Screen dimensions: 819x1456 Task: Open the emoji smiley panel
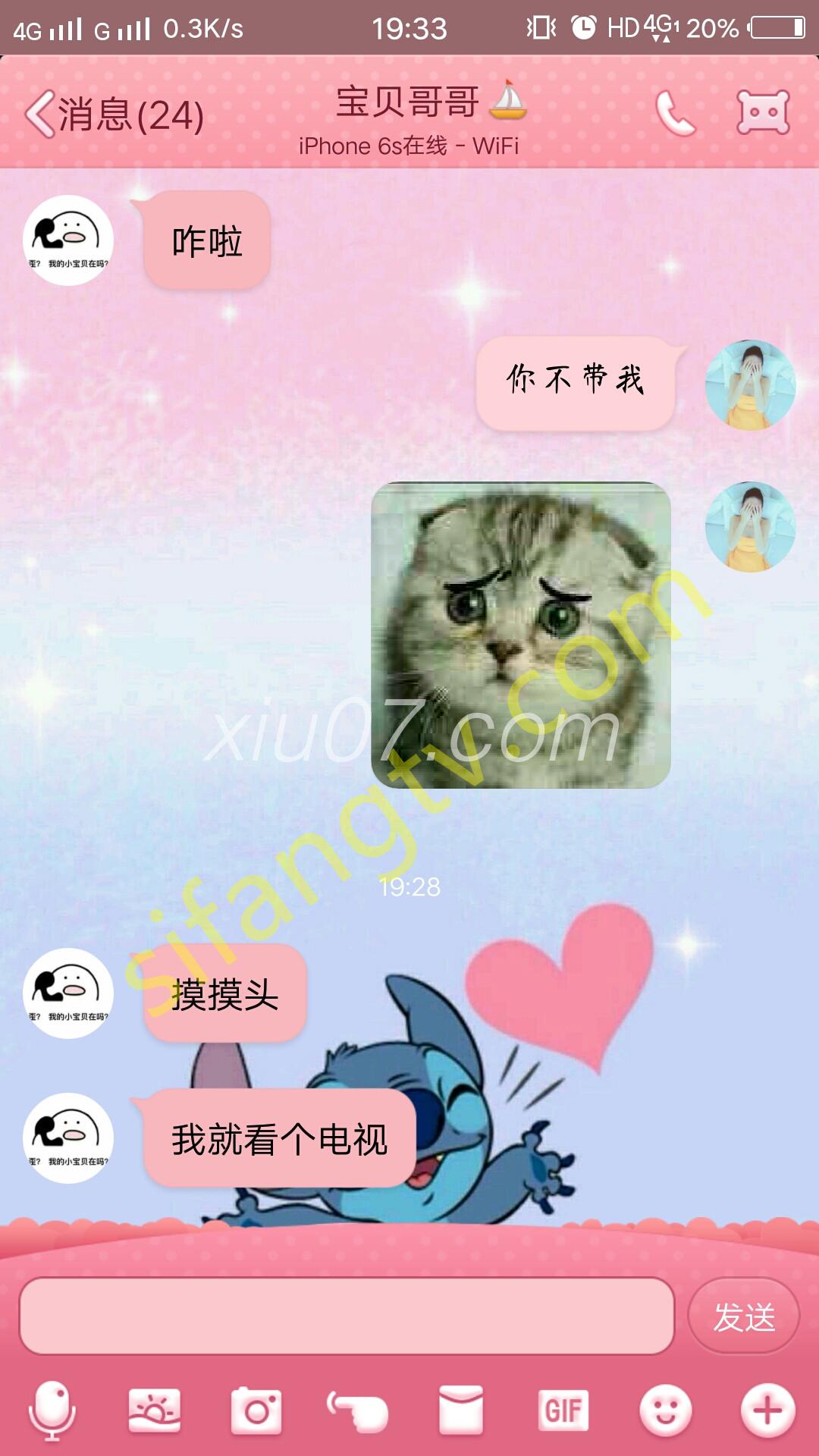coord(665,1410)
